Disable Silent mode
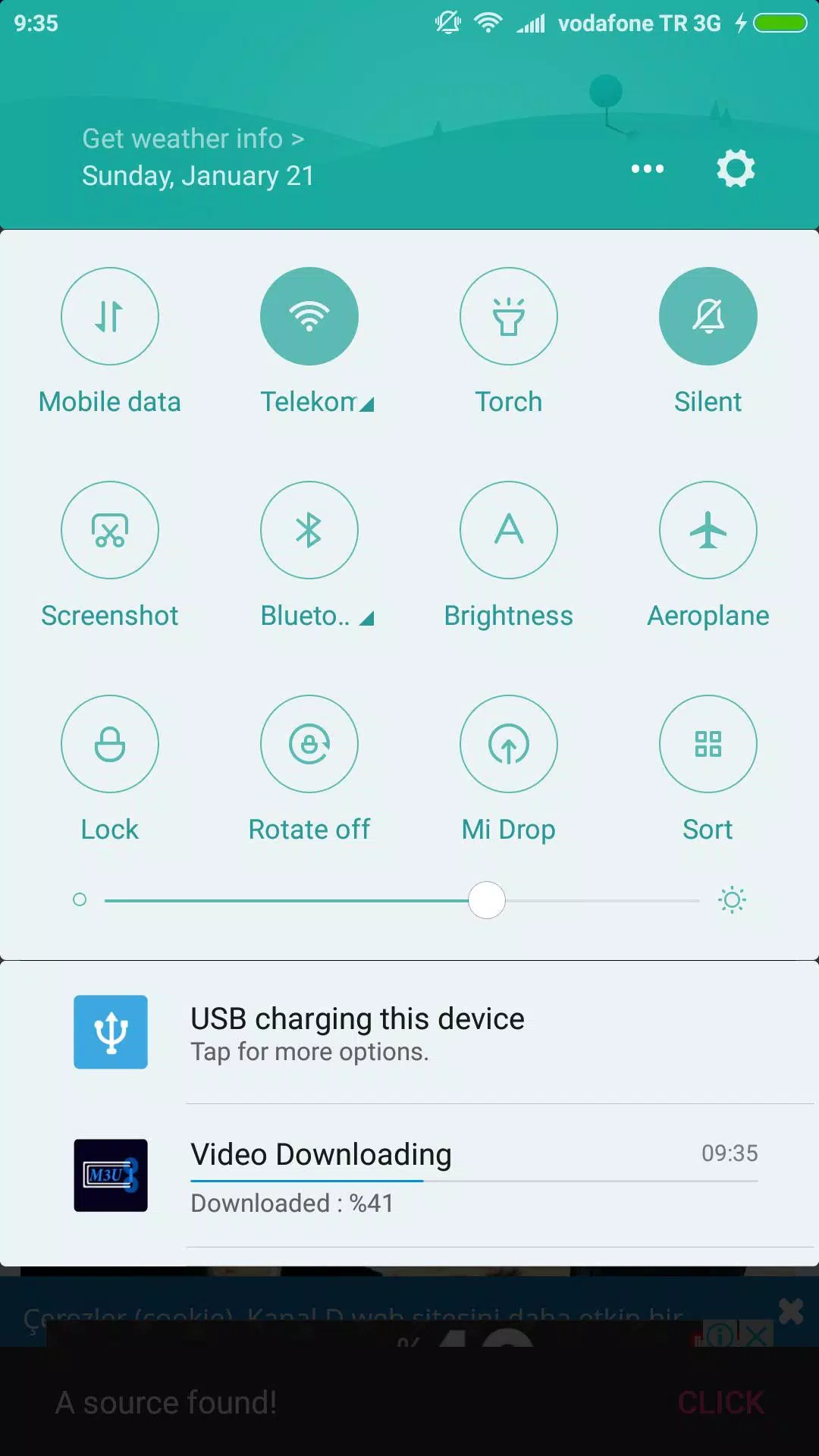 pos(708,316)
